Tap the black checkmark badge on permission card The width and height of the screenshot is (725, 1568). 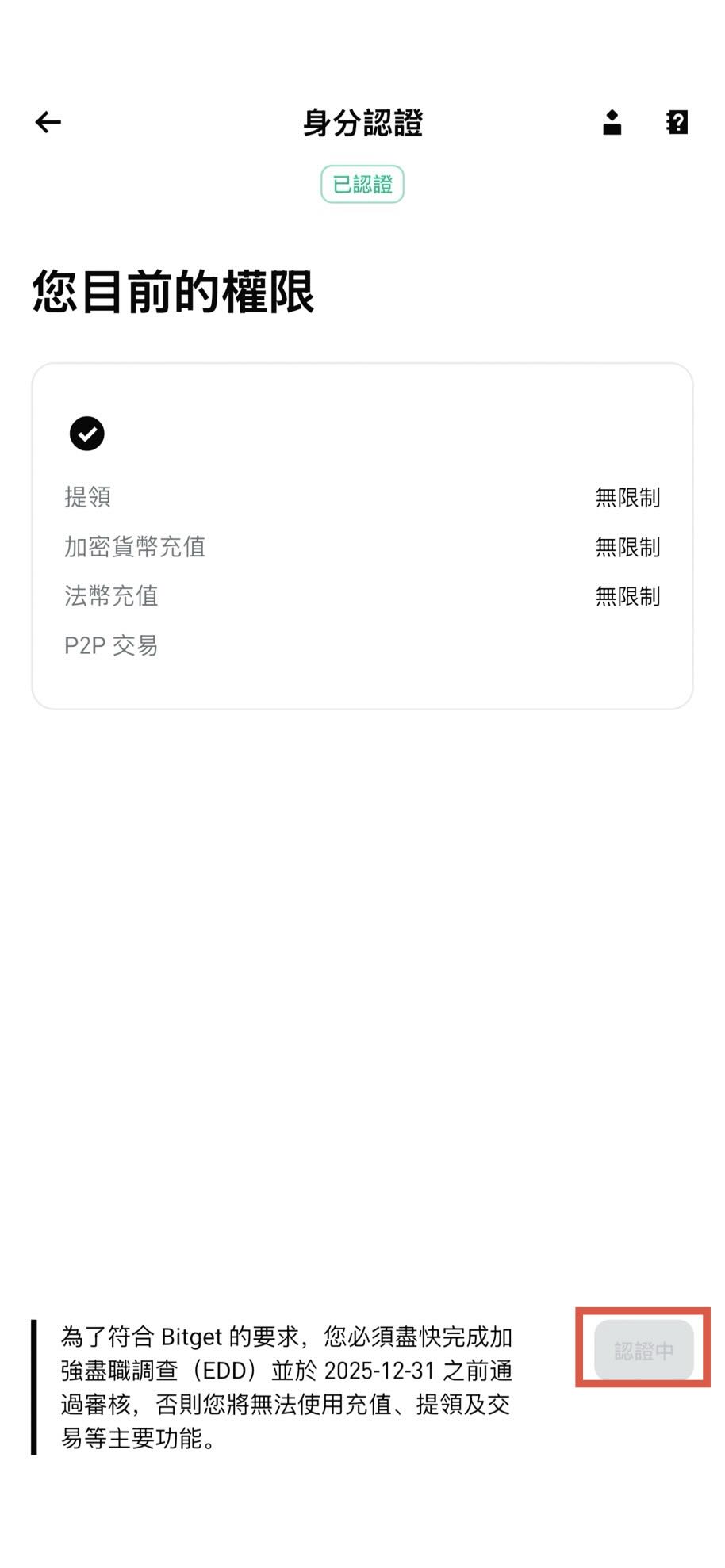[x=87, y=434]
